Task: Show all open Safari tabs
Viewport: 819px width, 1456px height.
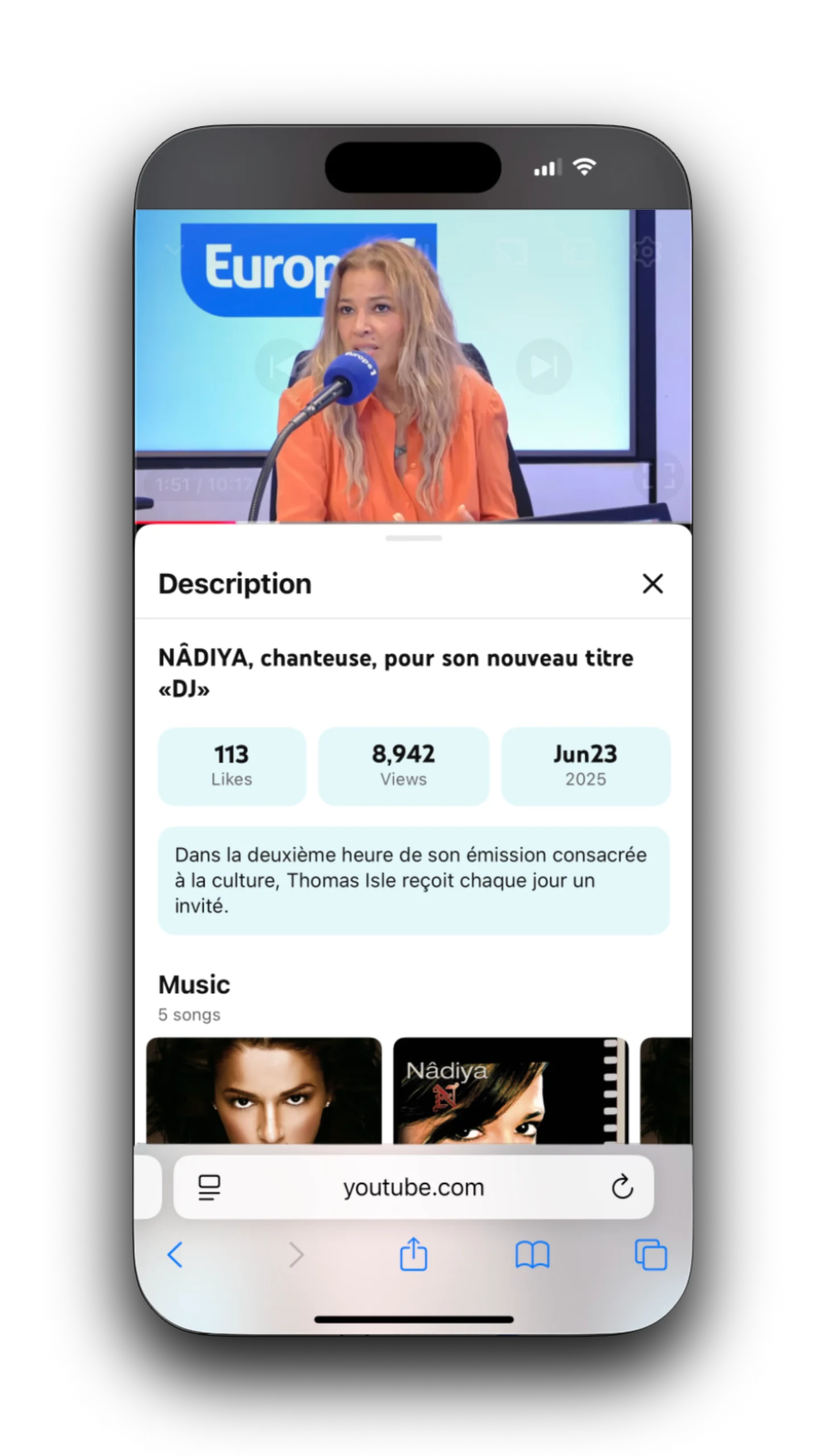Action: [651, 1255]
